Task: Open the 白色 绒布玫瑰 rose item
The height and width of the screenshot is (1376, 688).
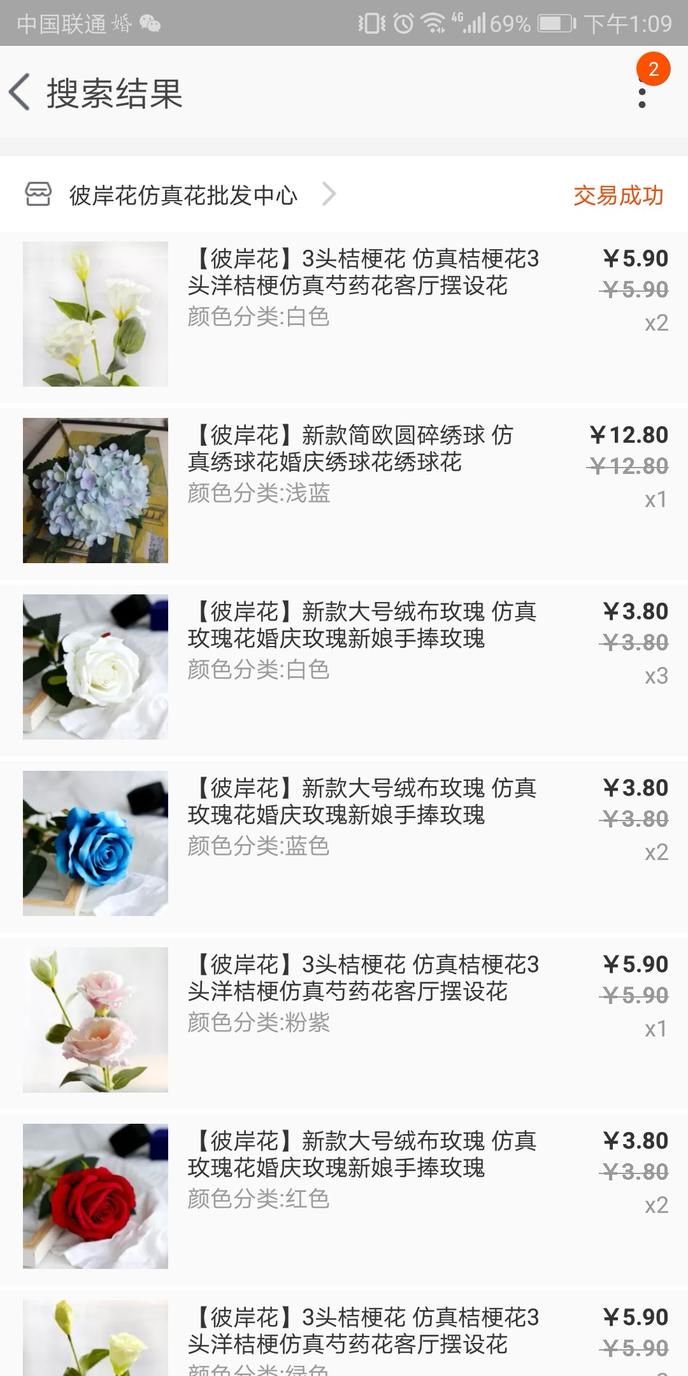Action: (x=344, y=667)
